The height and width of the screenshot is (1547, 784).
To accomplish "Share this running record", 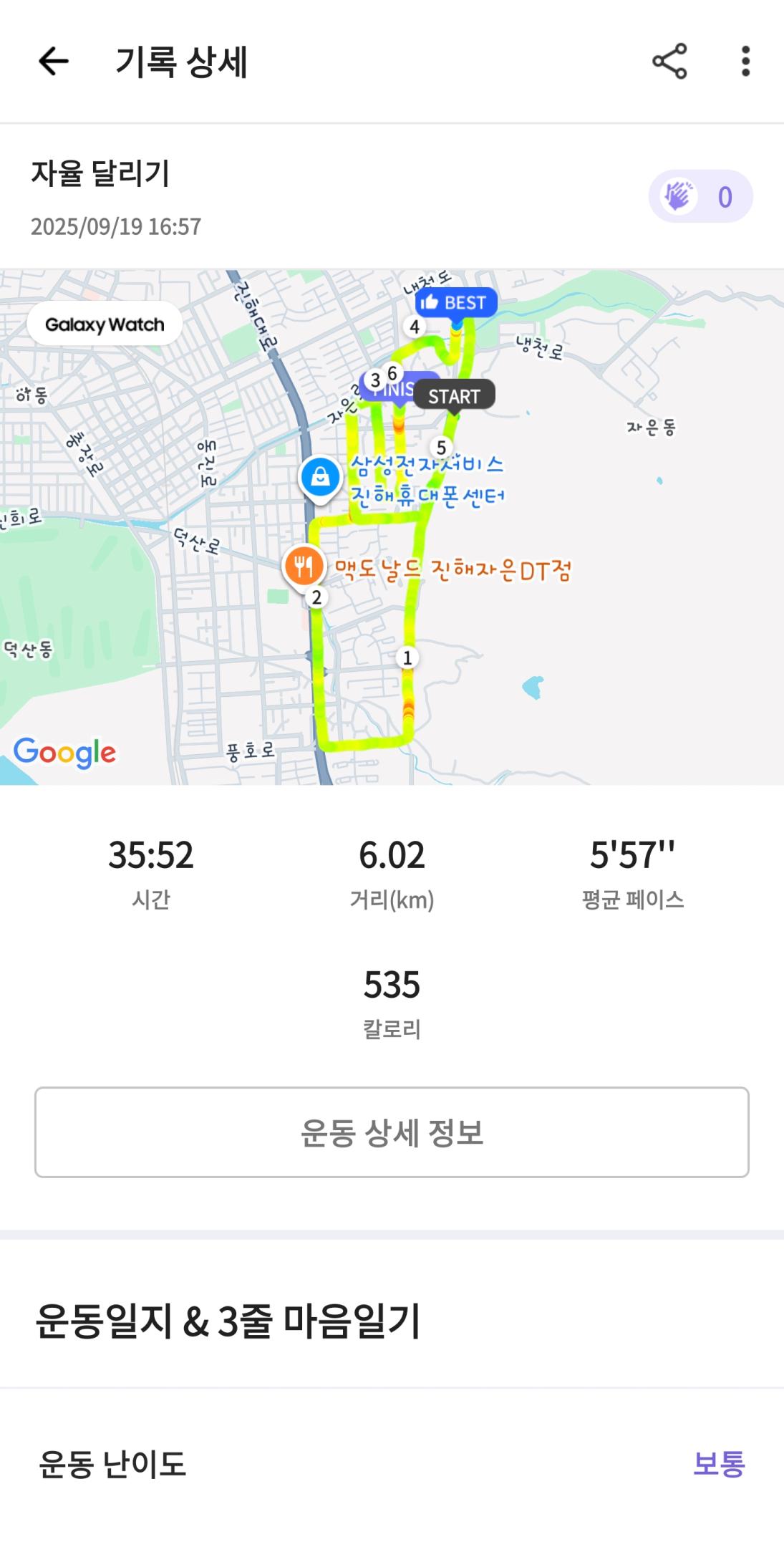I will (x=669, y=62).
